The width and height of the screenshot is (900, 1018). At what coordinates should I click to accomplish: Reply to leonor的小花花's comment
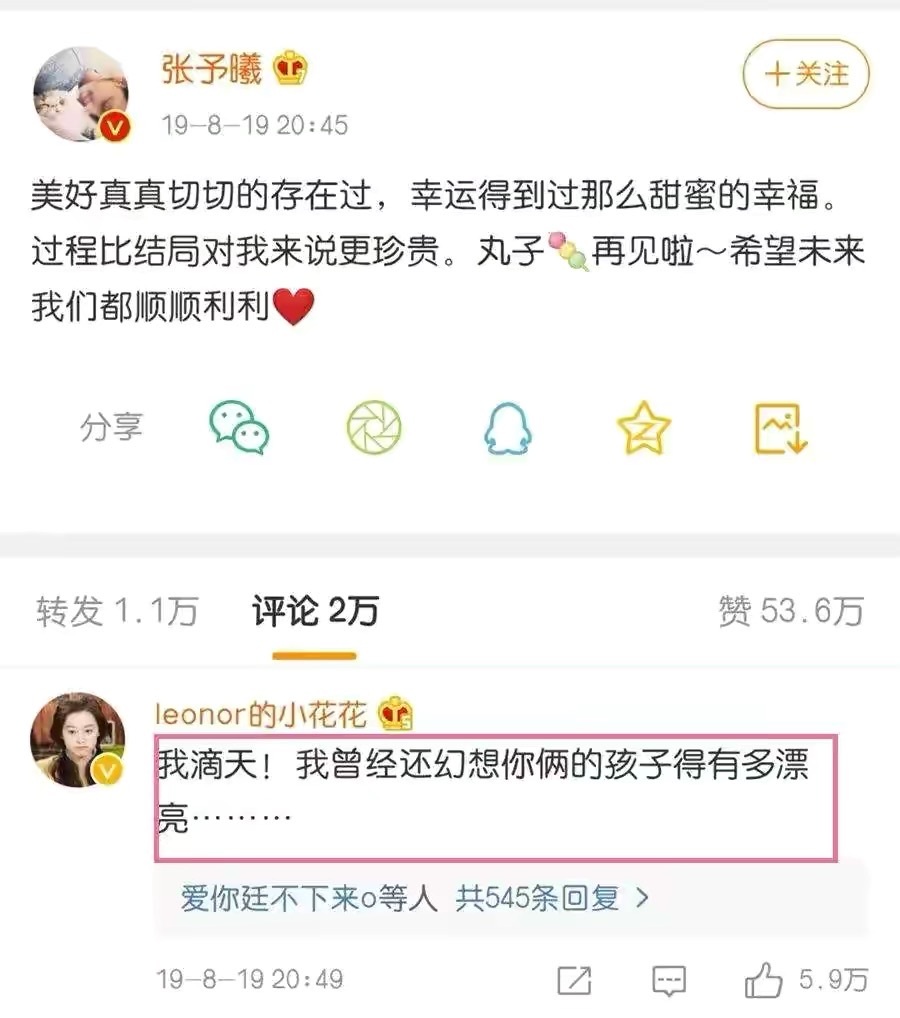(x=668, y=980)
